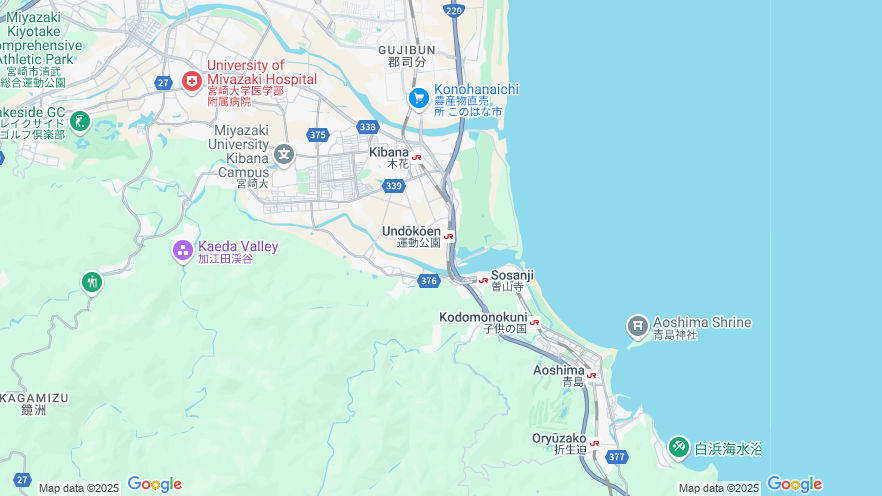Select the Kibana train station icon
Screen dimensions: 882x496
[x=417, y=158]
